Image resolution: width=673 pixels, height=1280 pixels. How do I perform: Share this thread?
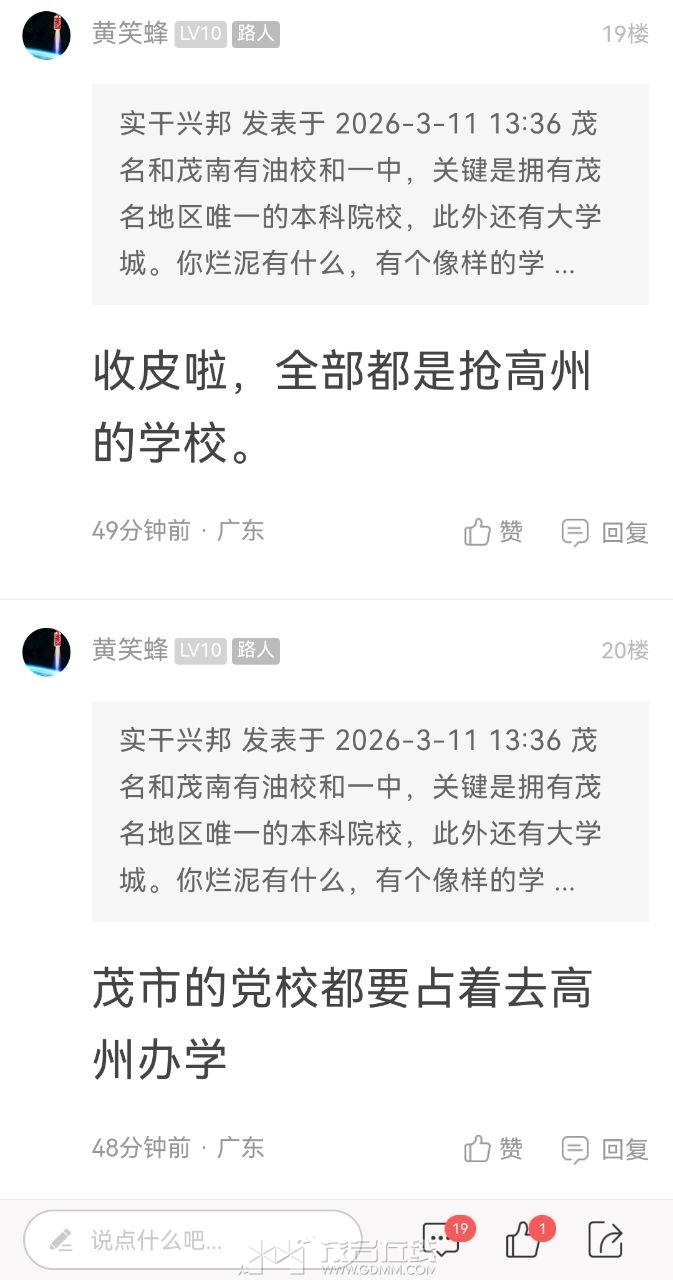(605, 1240)
